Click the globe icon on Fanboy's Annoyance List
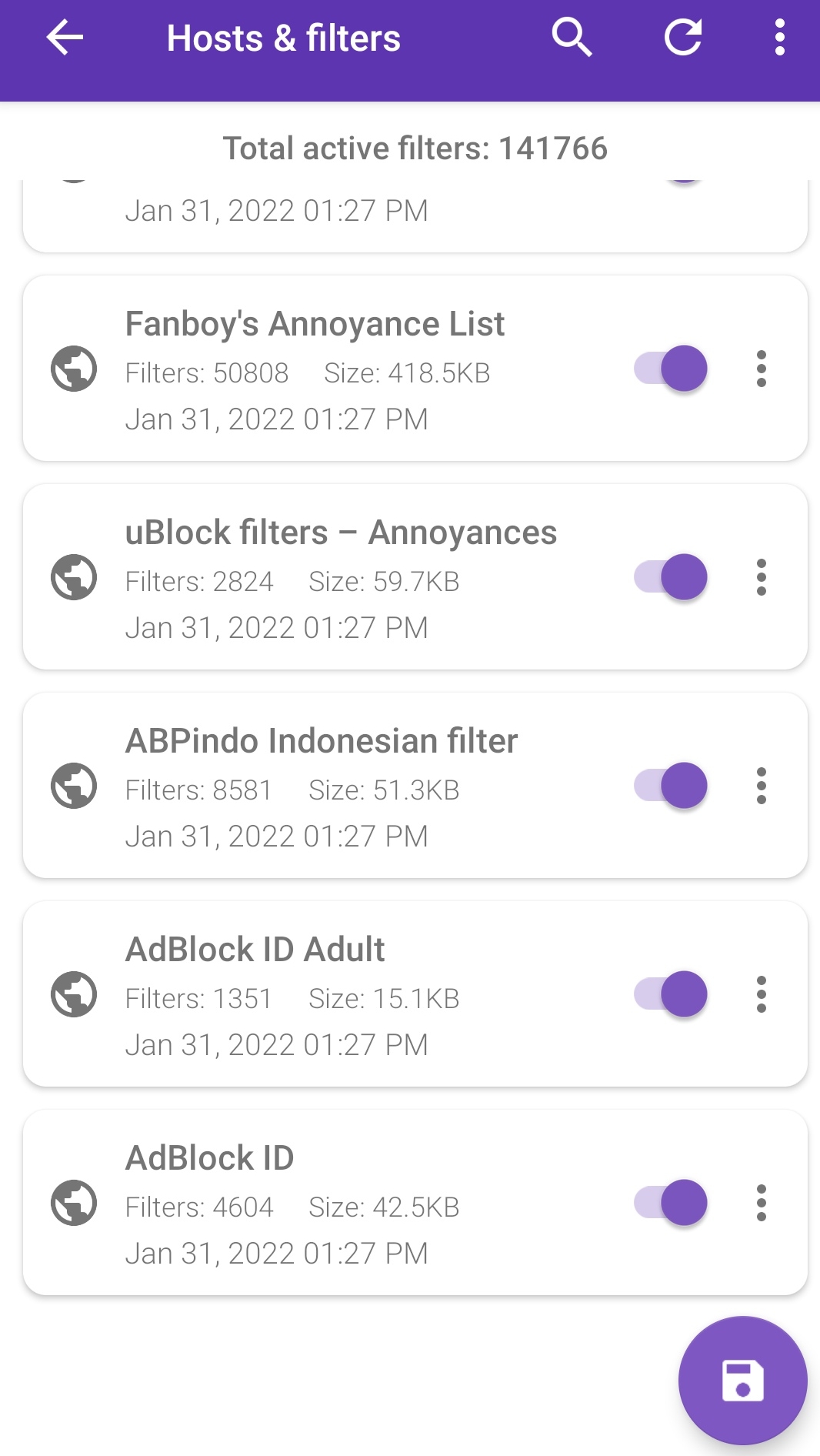This screenshot has width=820, height=1456. coord(73,369)
